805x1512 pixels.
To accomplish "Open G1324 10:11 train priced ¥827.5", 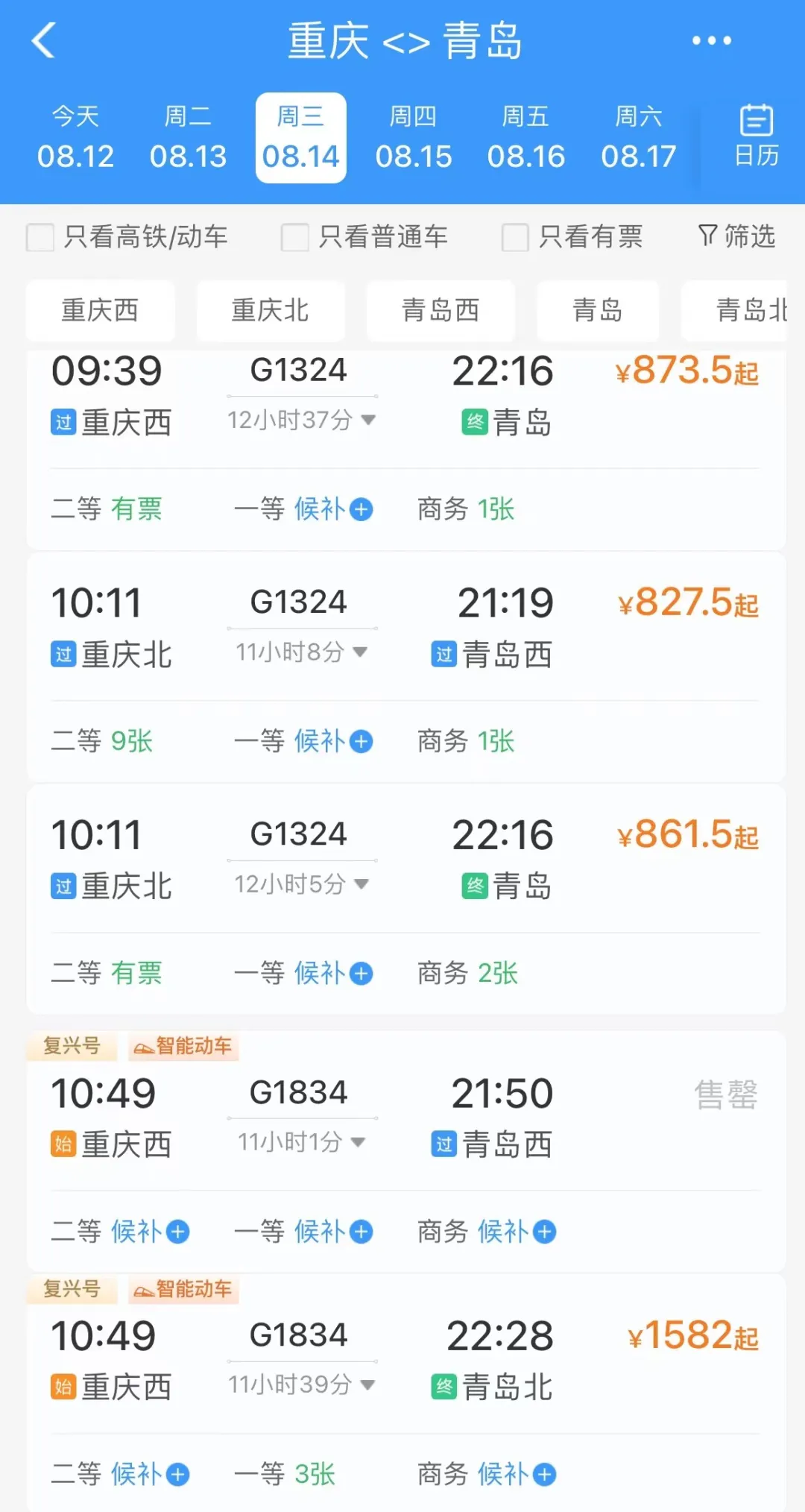I will pos(406,667).
